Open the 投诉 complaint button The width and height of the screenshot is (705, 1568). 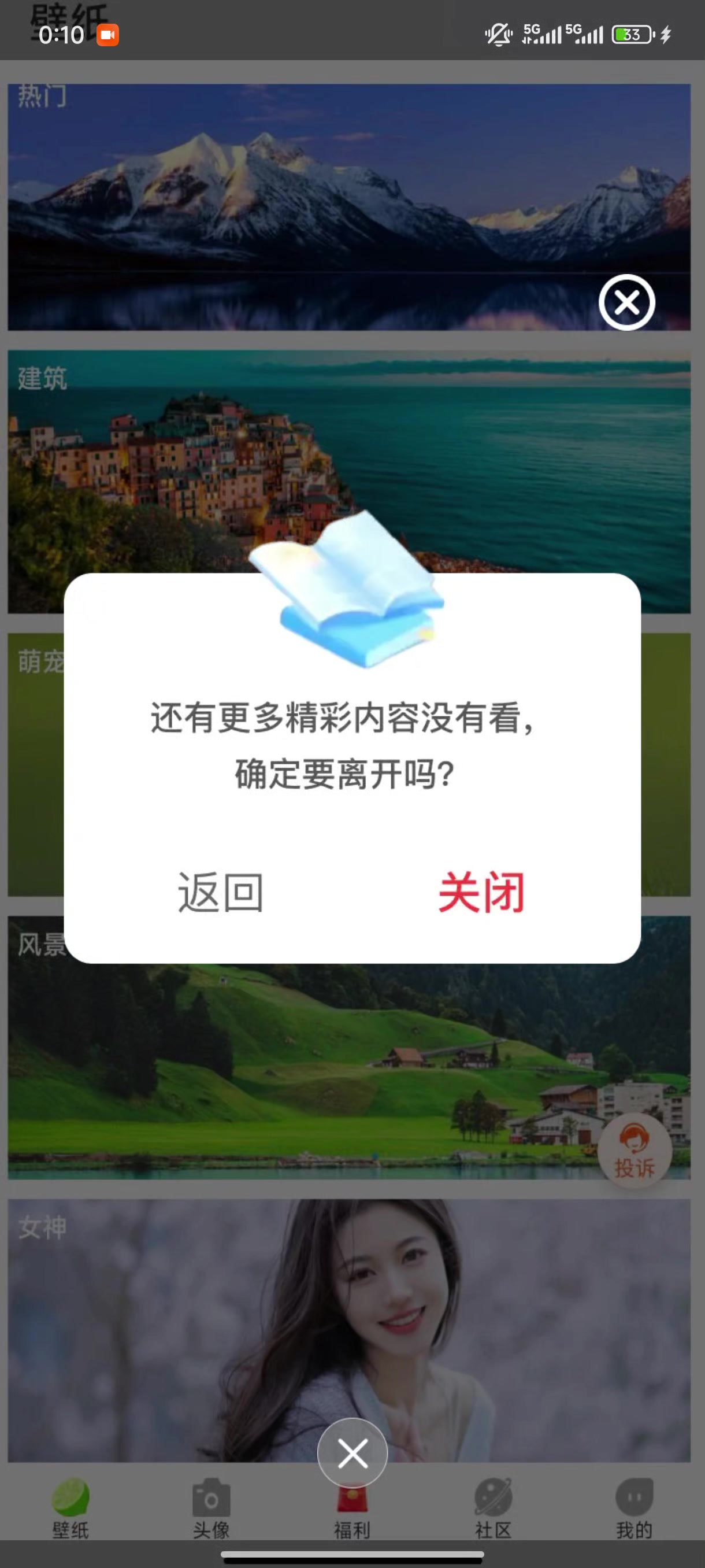pyautogui.click(x=634, y=1151)
